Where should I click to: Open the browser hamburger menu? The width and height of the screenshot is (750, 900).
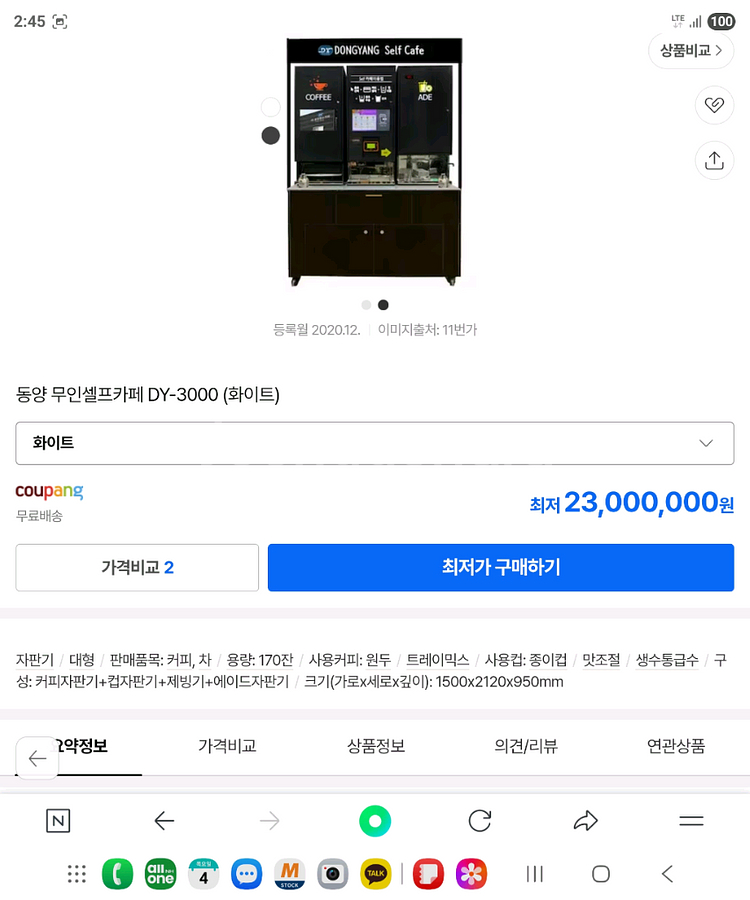691,821
